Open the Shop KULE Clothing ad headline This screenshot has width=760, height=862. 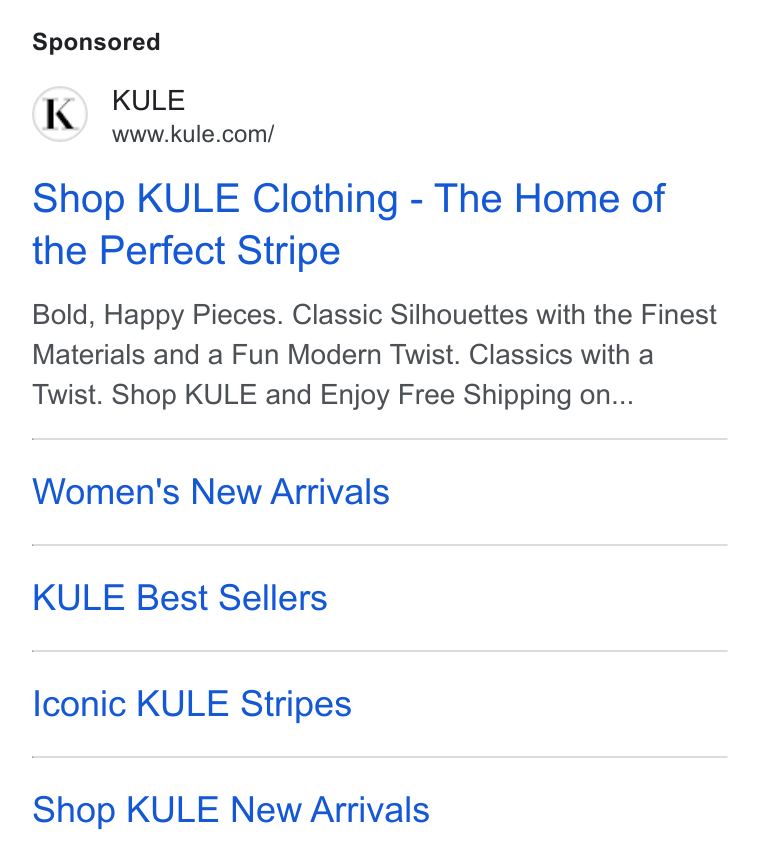pyautogui.click(x=349, y=224)
